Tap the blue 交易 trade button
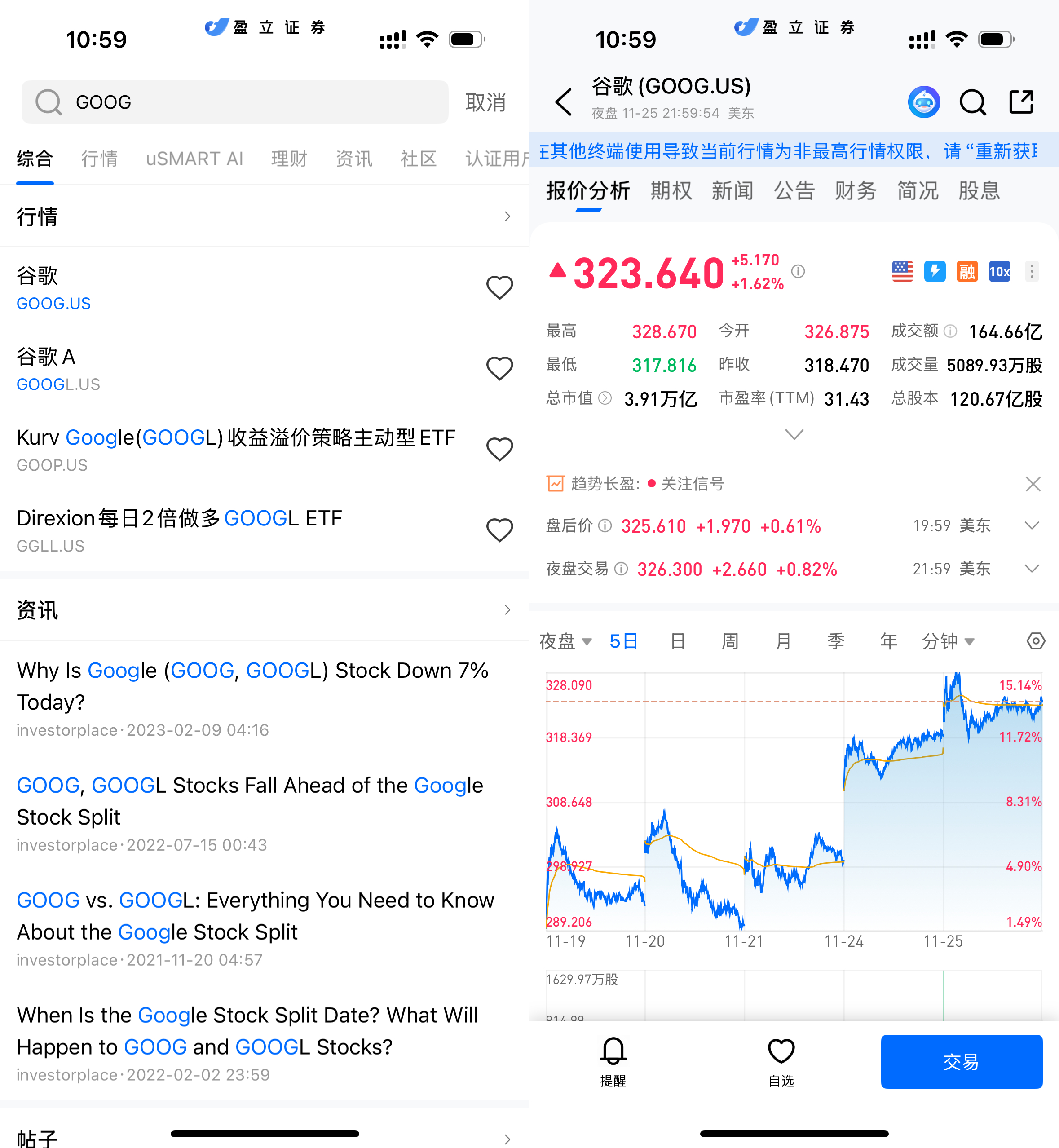The image size is (1059, 1148). point(961,1061)
